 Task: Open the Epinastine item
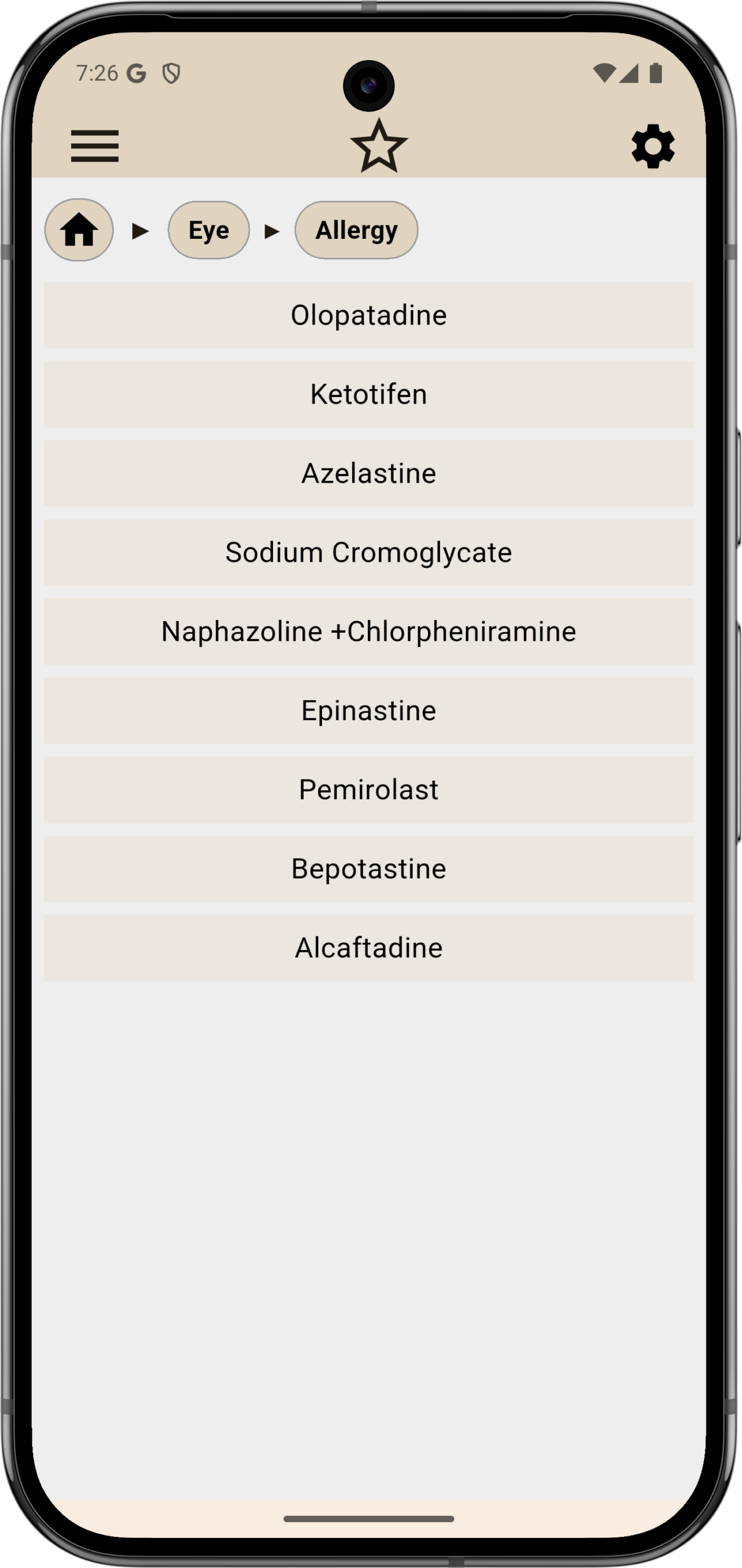369,710
